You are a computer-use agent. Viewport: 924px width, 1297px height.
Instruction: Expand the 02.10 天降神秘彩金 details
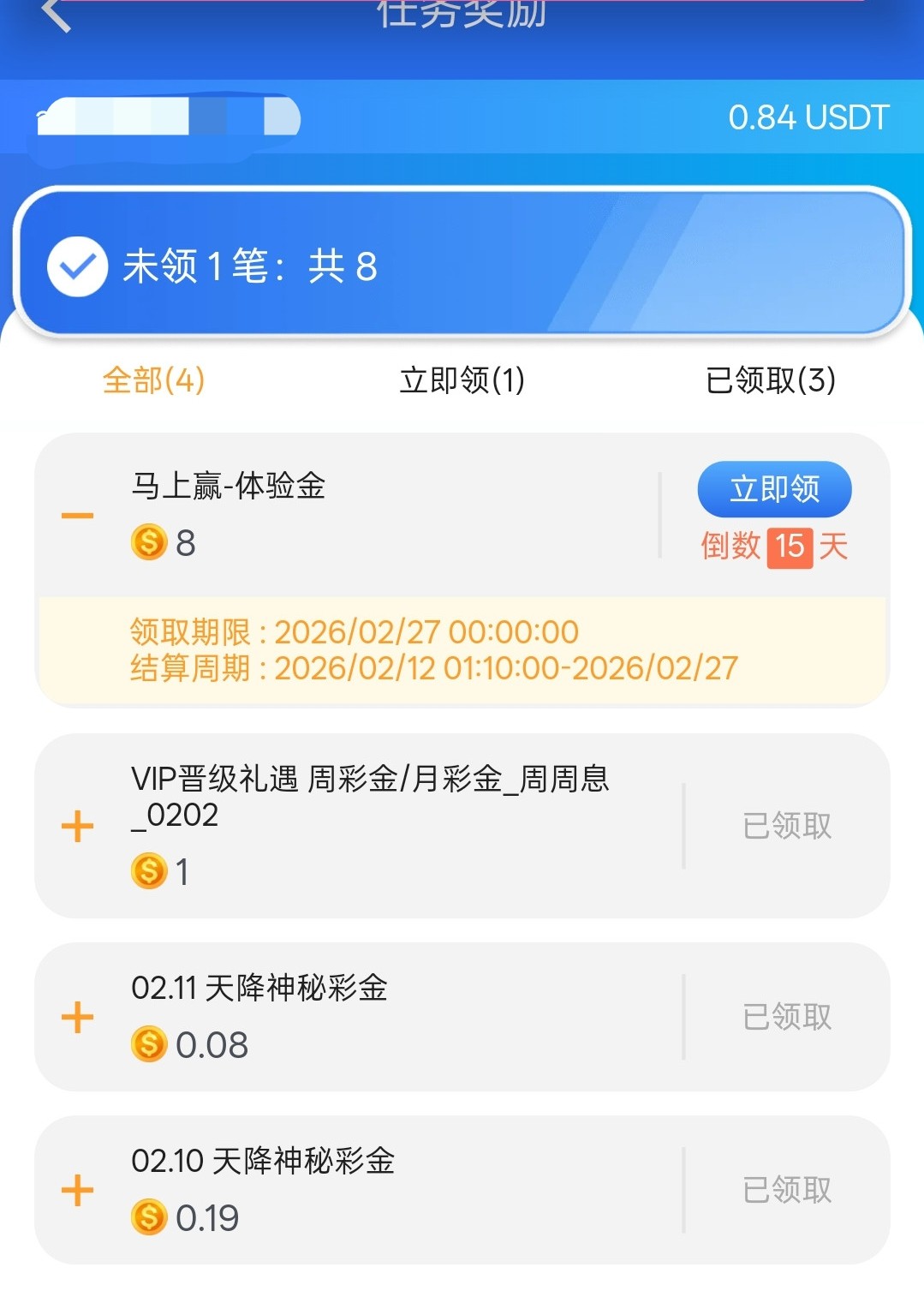click(77, 1190)
